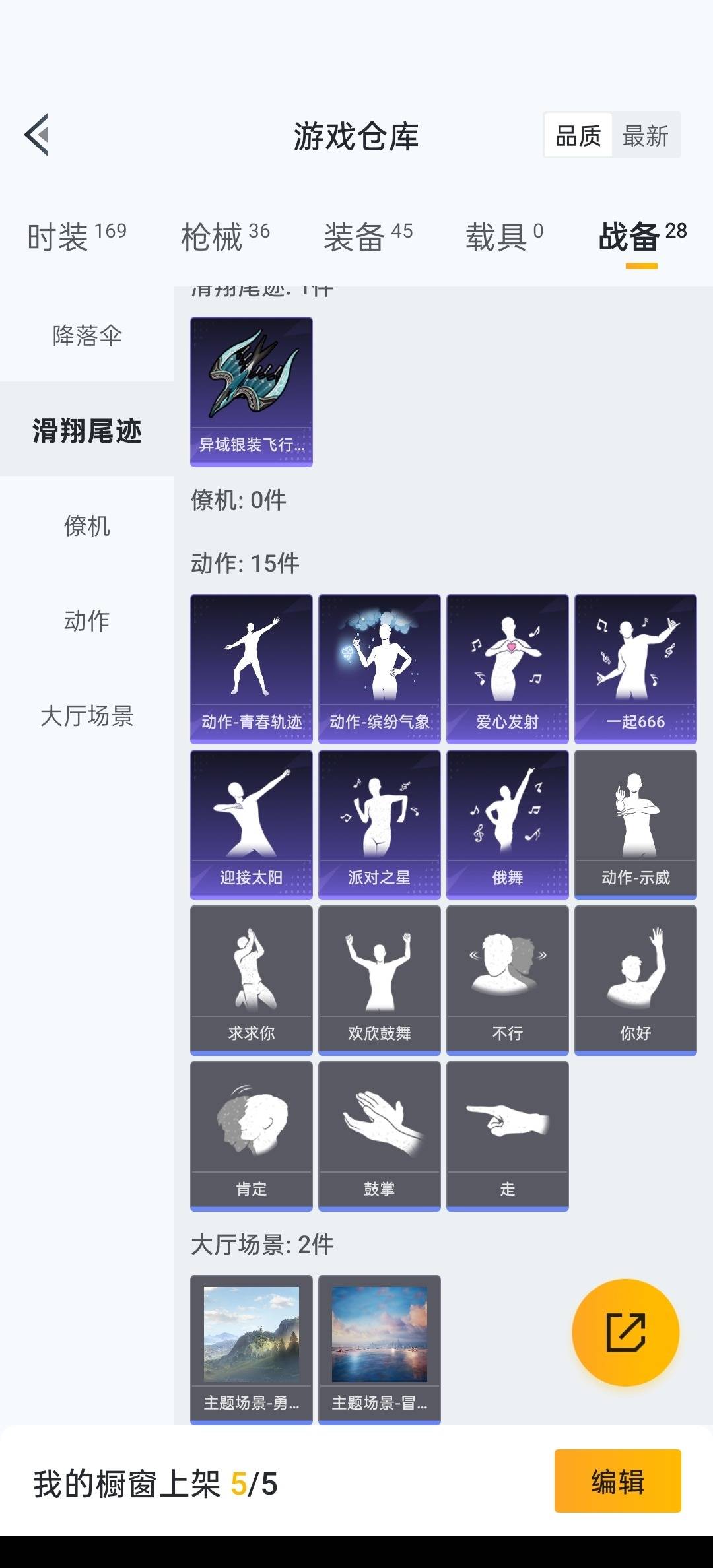Open the 装备 tab
713x1568 pixels.
368,236
